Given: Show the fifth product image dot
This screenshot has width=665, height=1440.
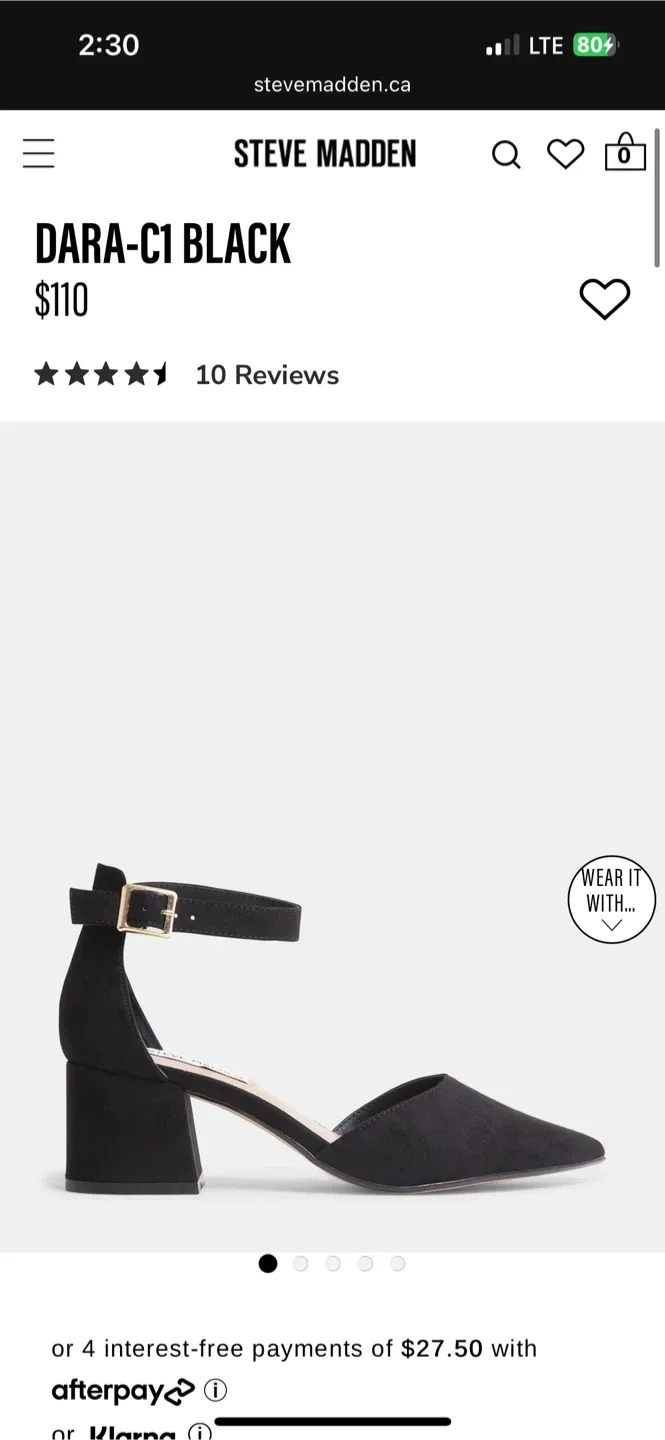Looking at the screenshot, I should [398, 1264].
